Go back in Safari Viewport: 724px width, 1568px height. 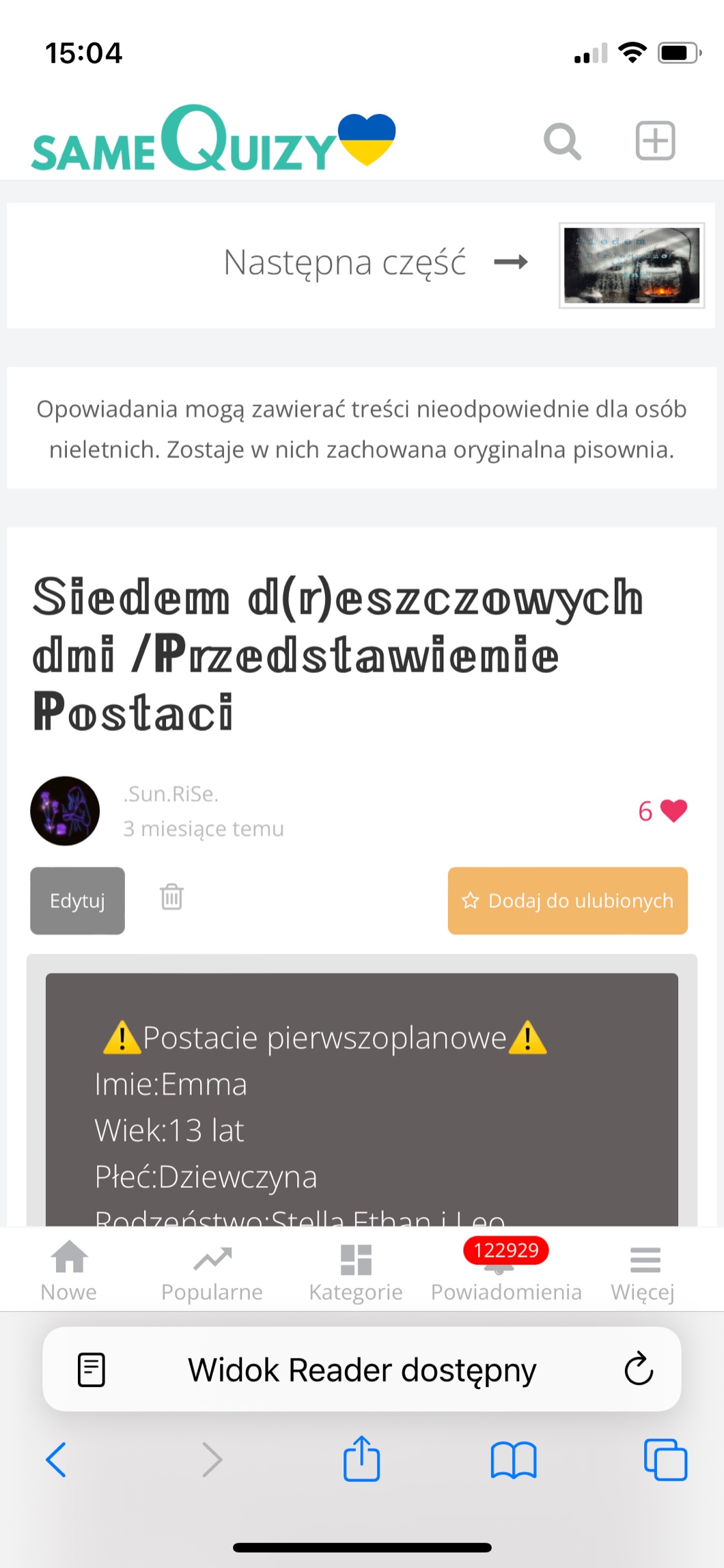point(56,1459)
